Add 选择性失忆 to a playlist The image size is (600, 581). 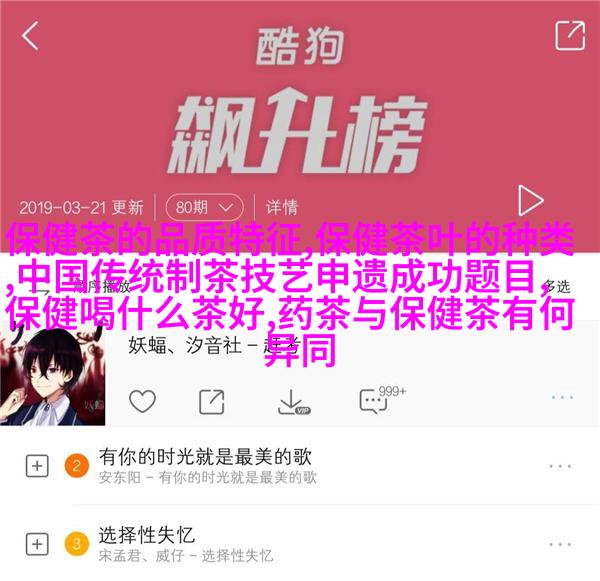(36, 545)
